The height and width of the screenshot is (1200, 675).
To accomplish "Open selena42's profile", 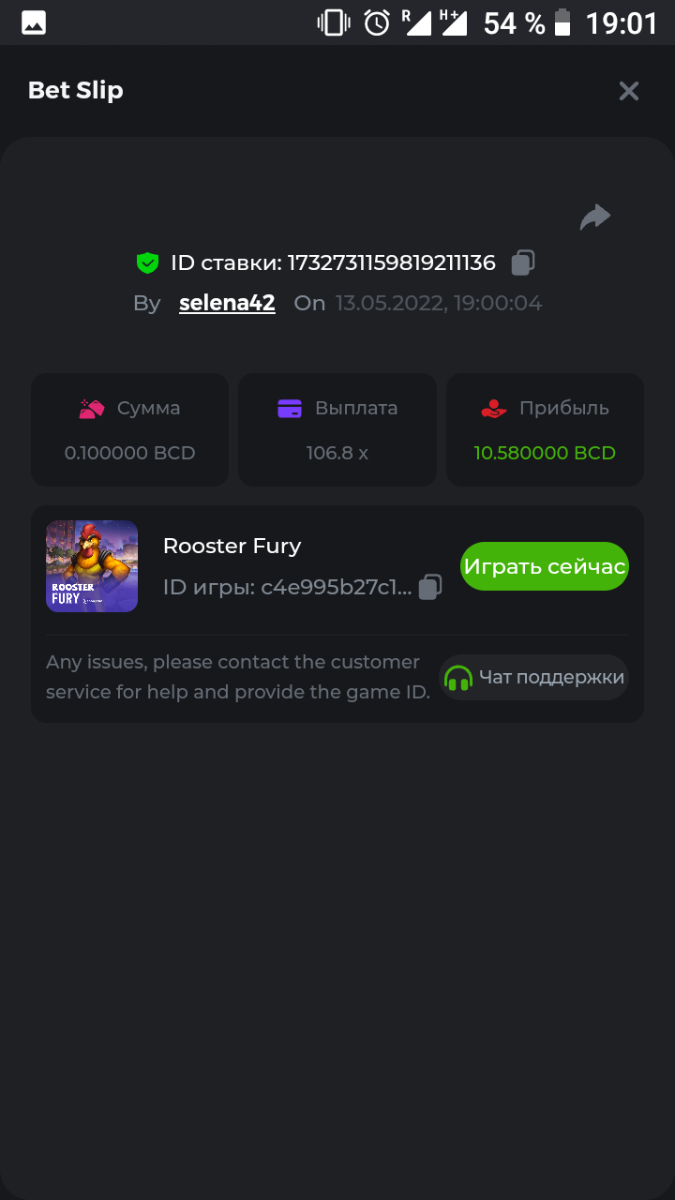I will tap(227, 303).
